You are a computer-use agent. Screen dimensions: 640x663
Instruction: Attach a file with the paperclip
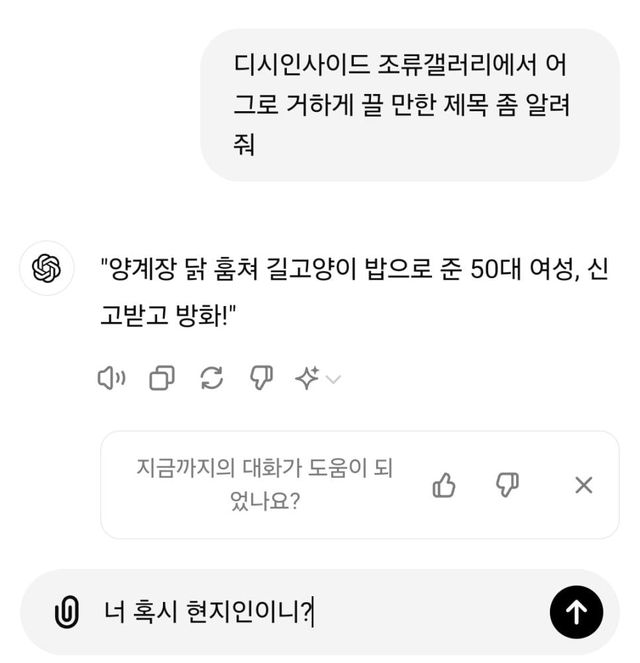(66, 612)
